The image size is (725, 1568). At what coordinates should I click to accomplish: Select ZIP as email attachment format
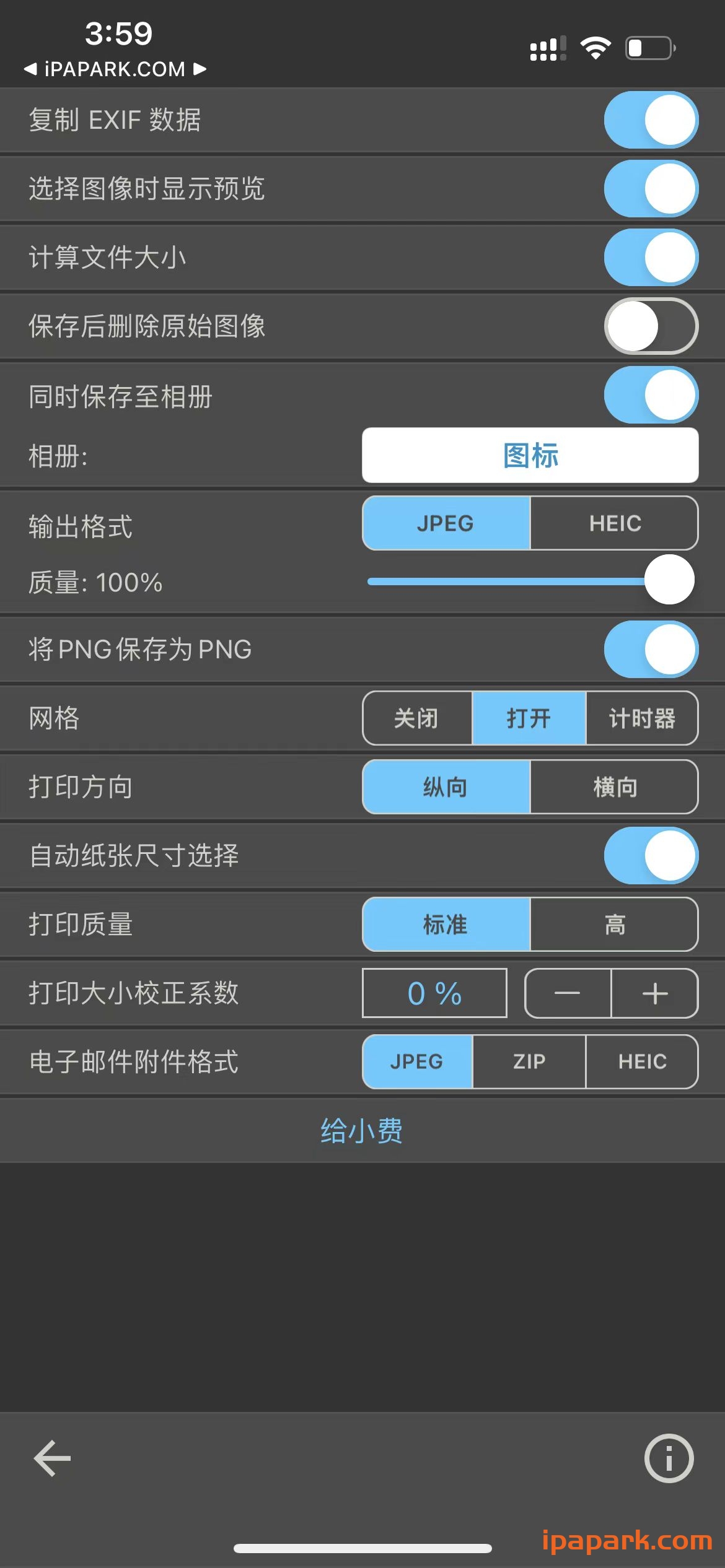[529, 1061]
